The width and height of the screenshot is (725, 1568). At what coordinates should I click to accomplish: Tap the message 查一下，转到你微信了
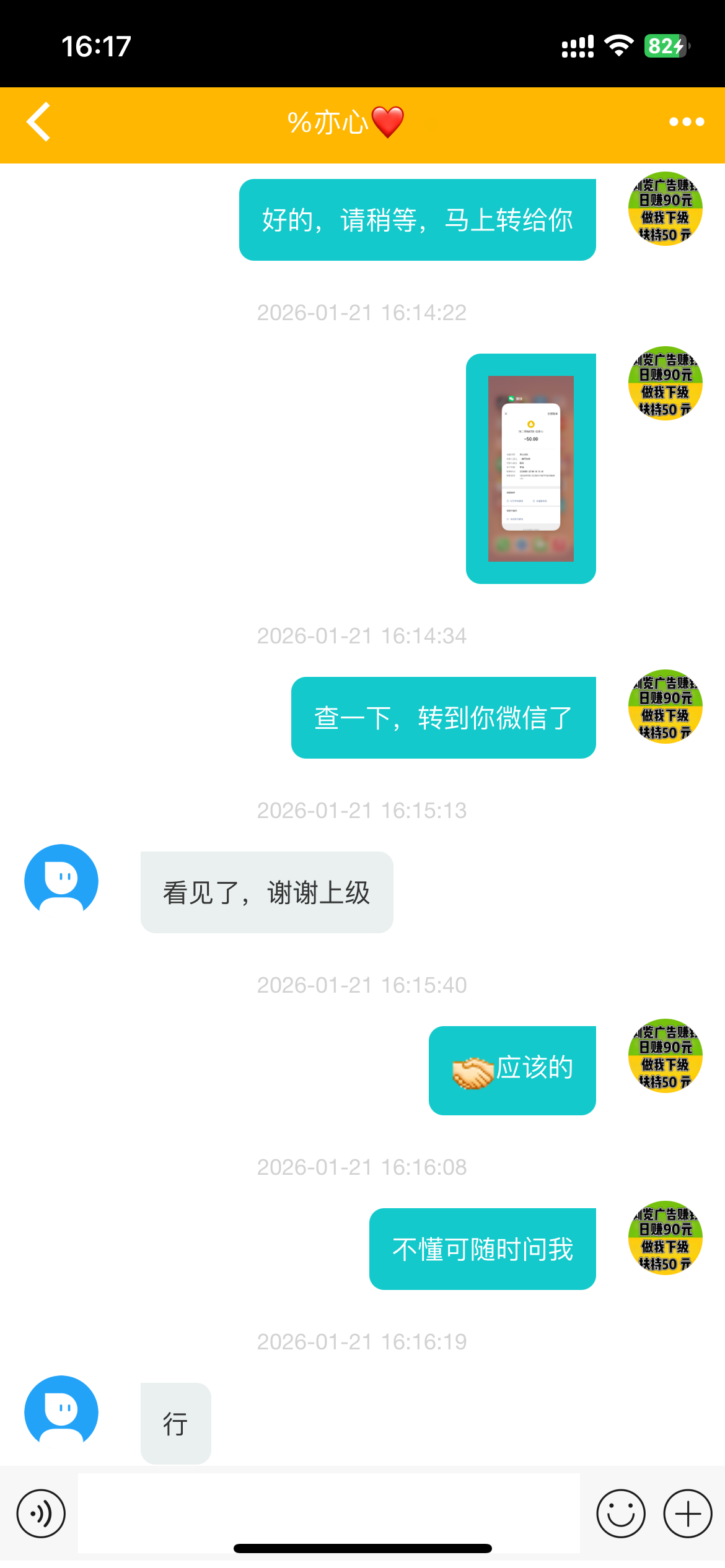442,716
